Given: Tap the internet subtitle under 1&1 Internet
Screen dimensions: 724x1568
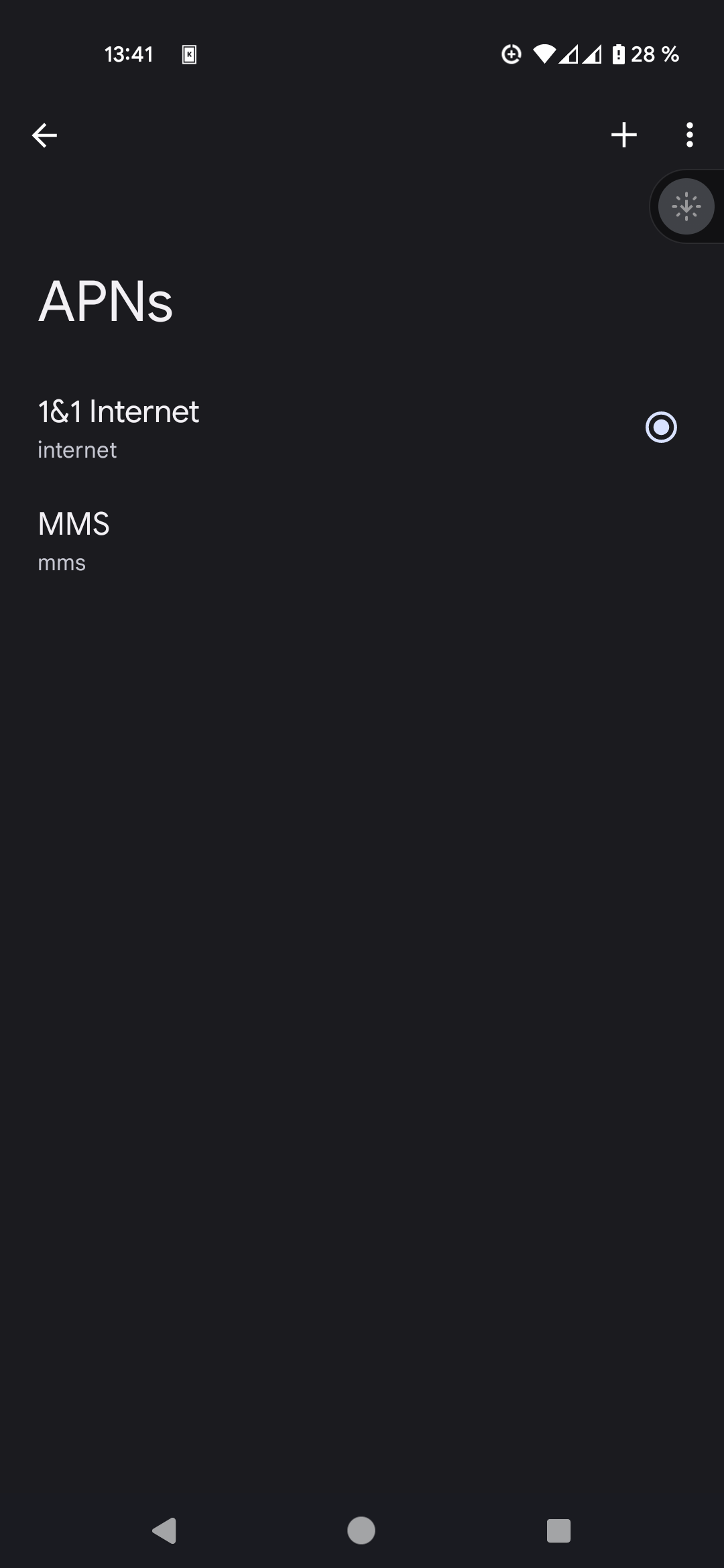Looking at the screenshot, I should coord(76,450).
